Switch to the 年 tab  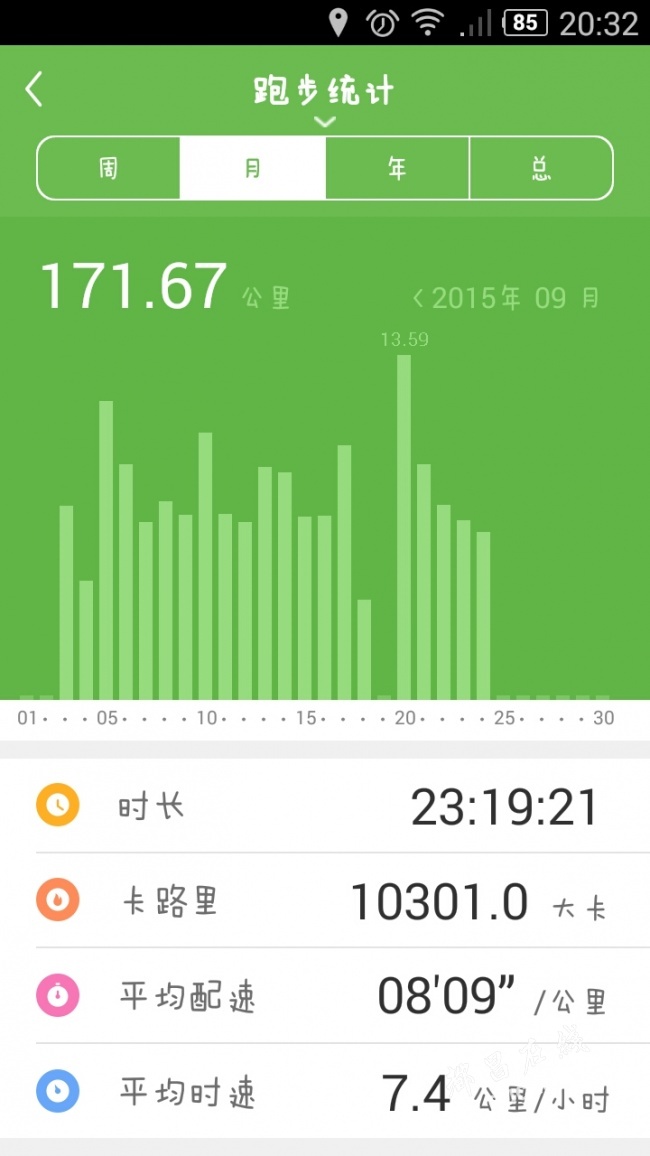(397, 168)
